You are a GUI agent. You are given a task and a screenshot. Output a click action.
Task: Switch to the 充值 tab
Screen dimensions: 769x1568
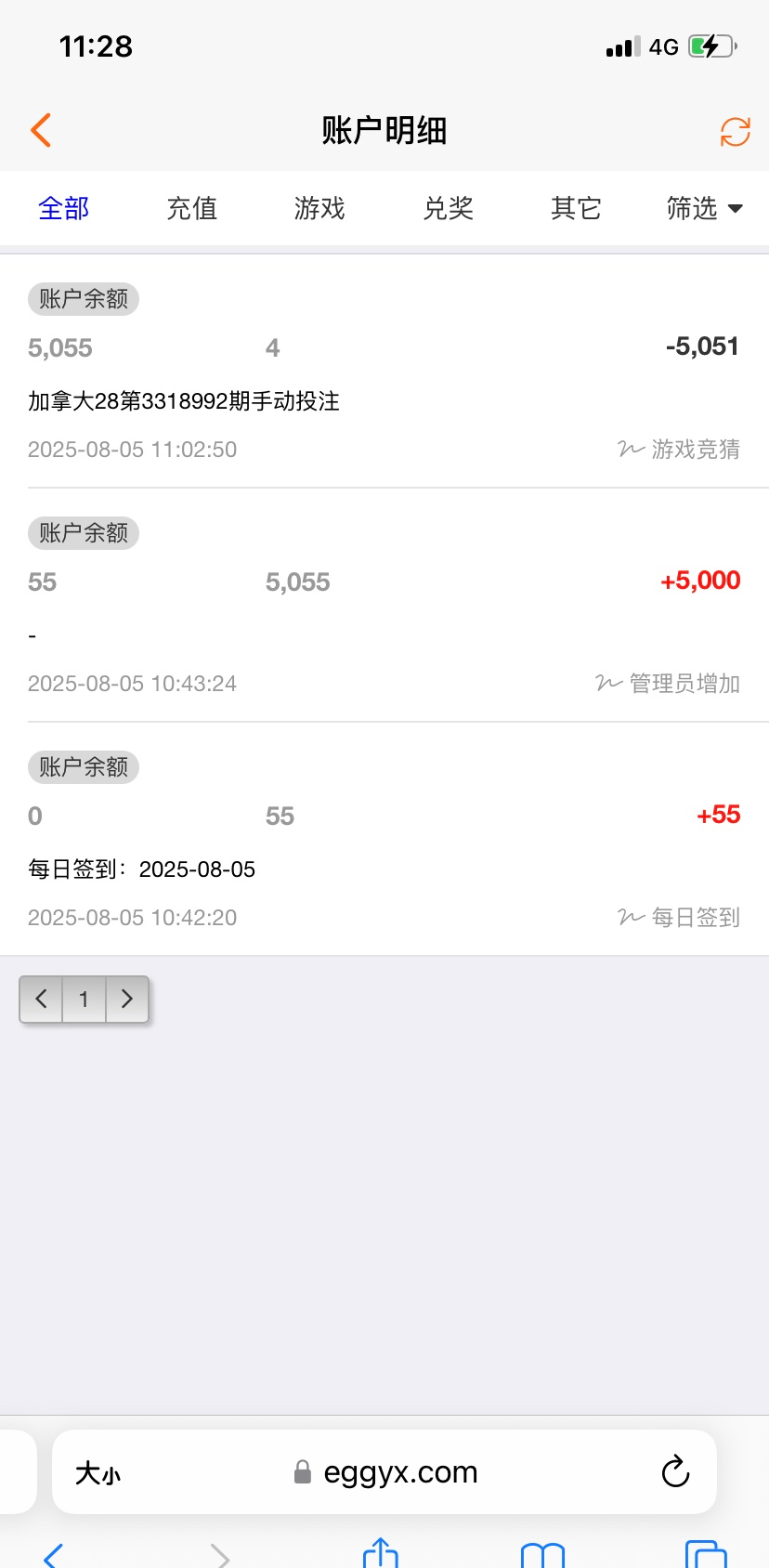click(x=191, y=208)
